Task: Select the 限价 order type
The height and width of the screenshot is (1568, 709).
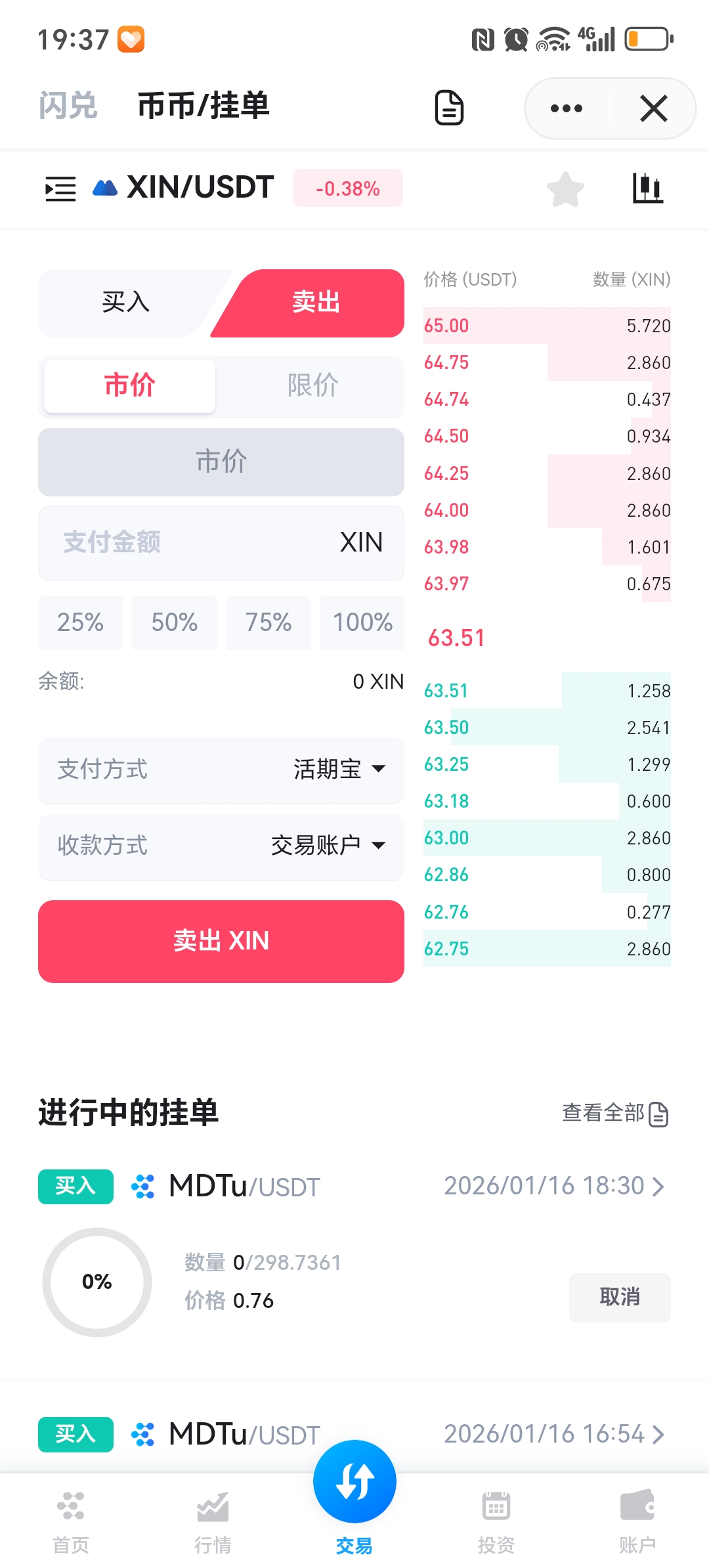Action: 312,385
